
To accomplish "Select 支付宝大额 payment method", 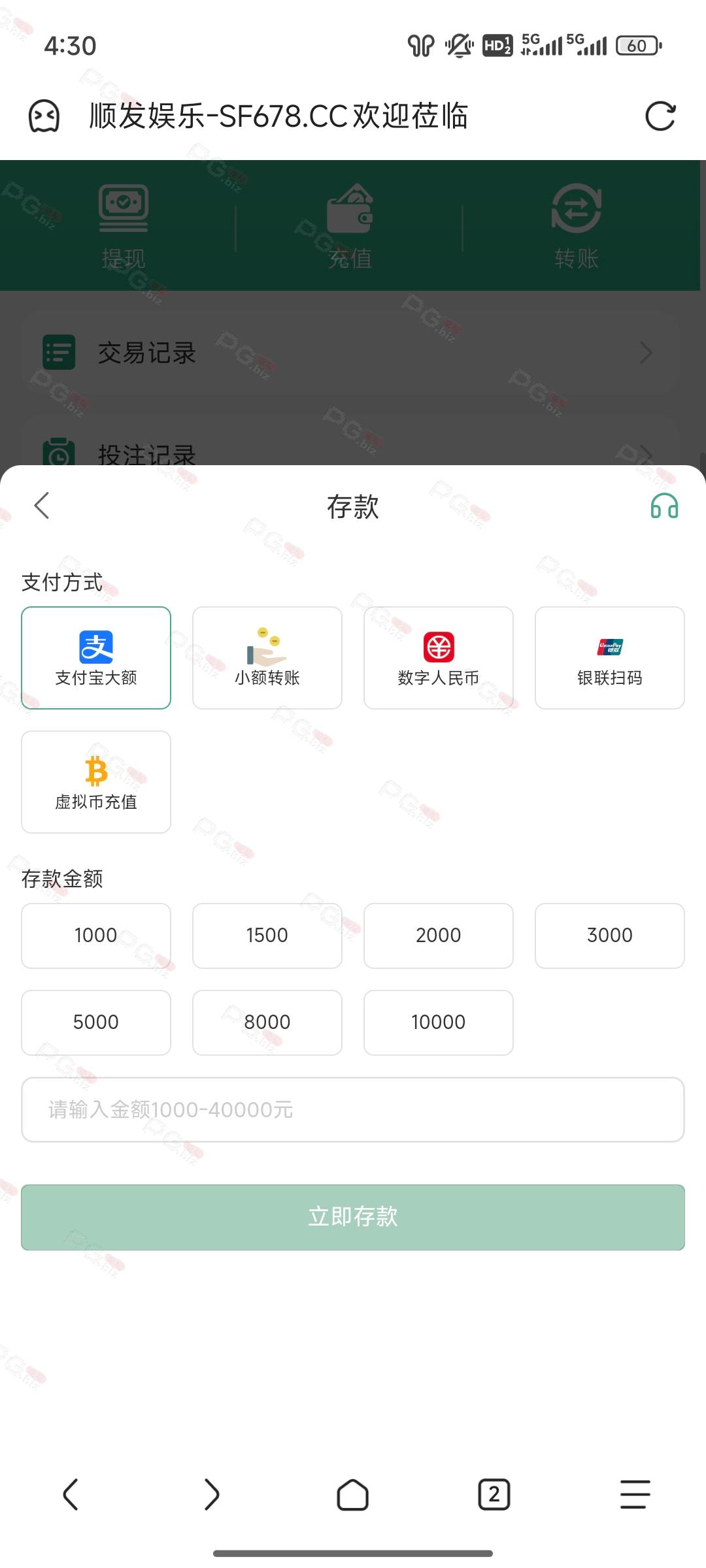I will click(x=96, y=658).
